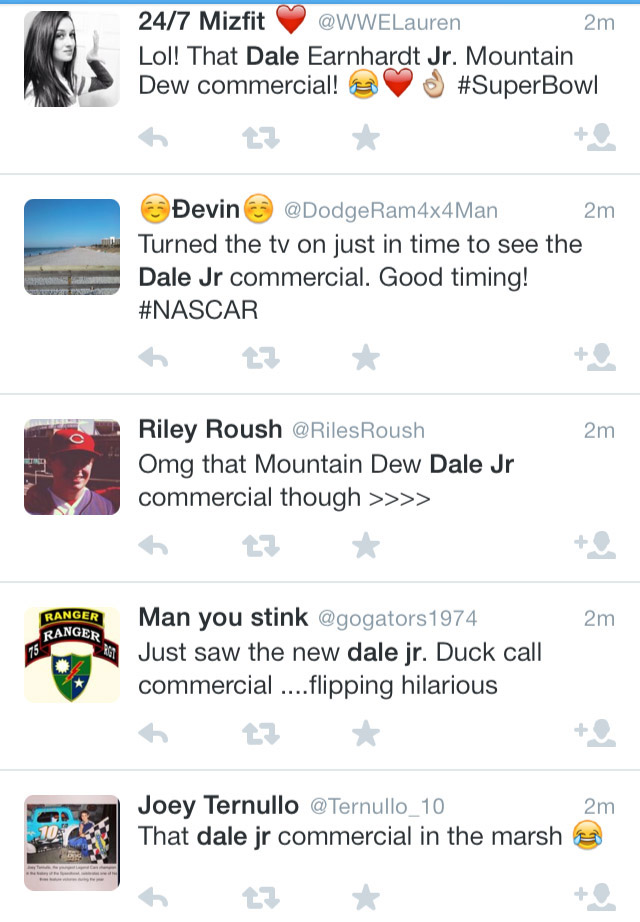Screen dimensions: 640x922
Task: Open the #NASCAR hashtag
Action: (x=198, y=311)
